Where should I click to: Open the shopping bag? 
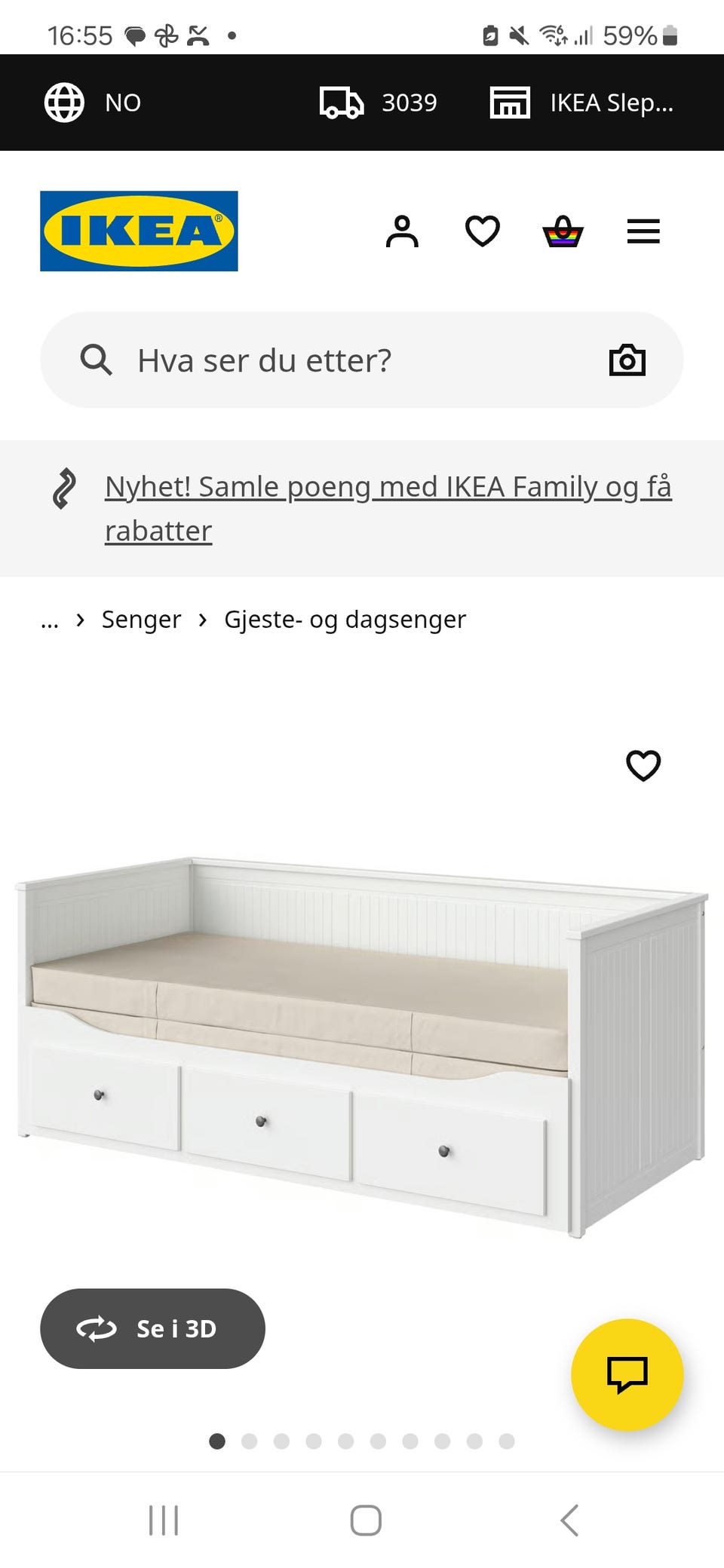(x=563, y=231)
